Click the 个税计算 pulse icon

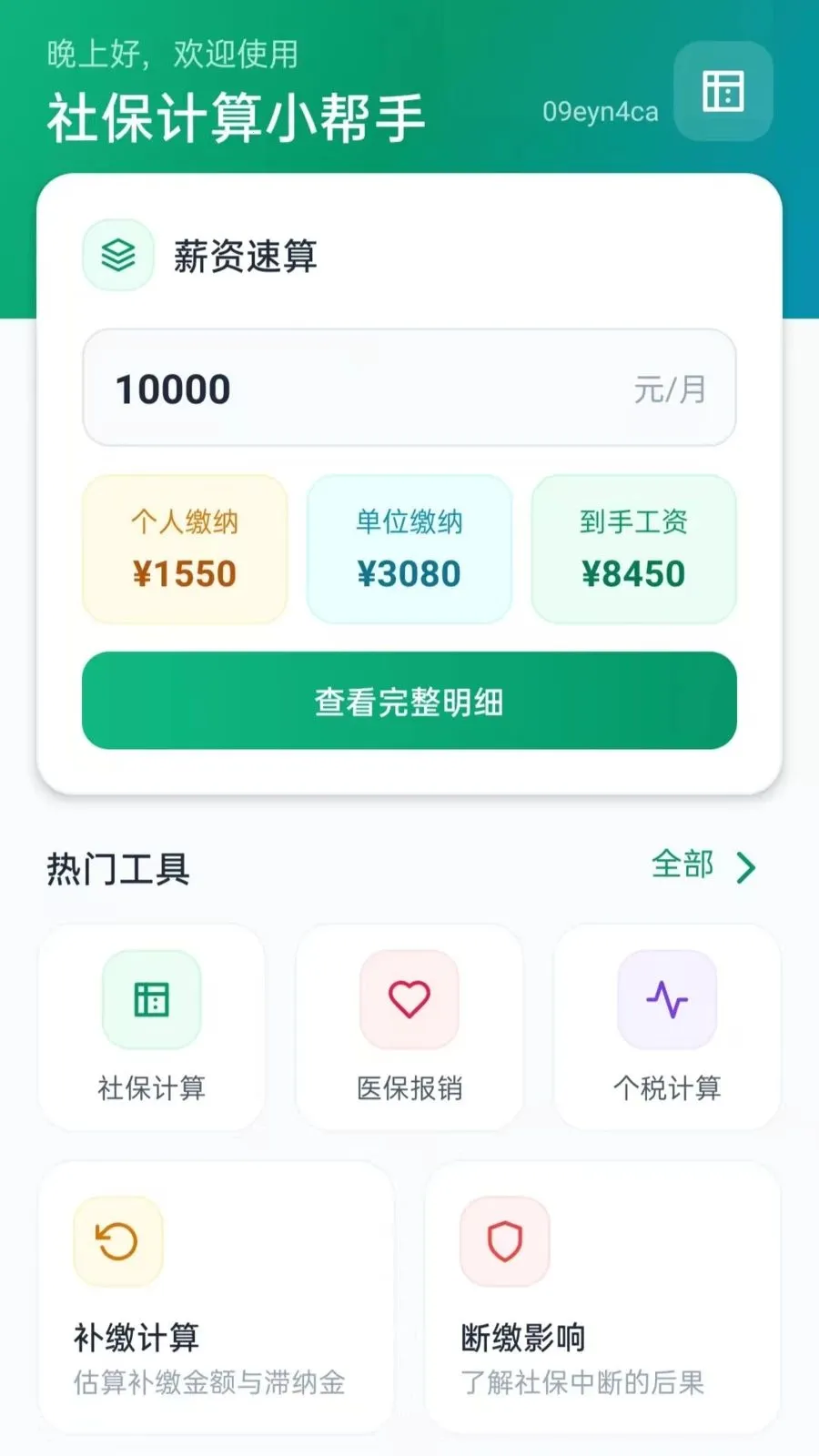click(x=667, y=1001)
